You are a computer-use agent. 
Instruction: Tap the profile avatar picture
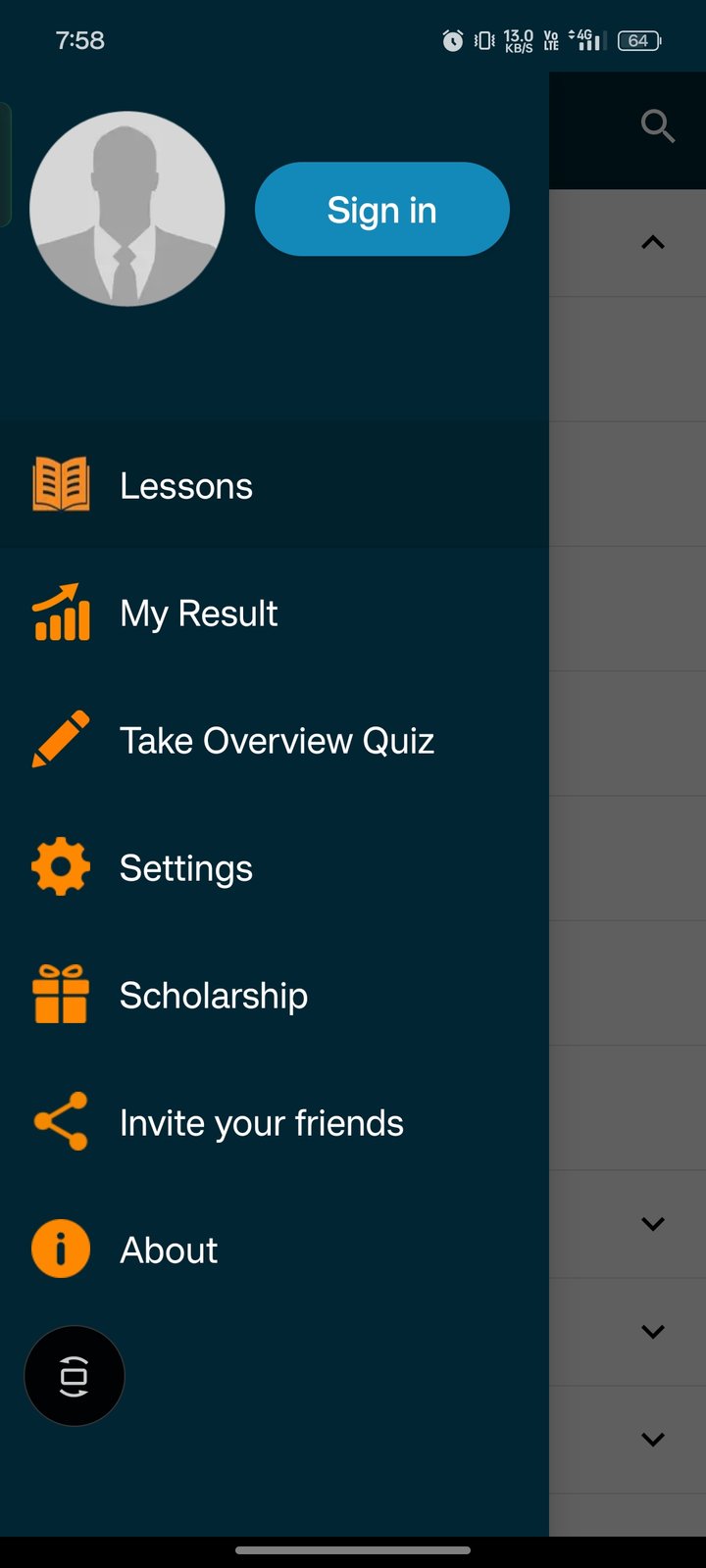click(x=127, y=209)
